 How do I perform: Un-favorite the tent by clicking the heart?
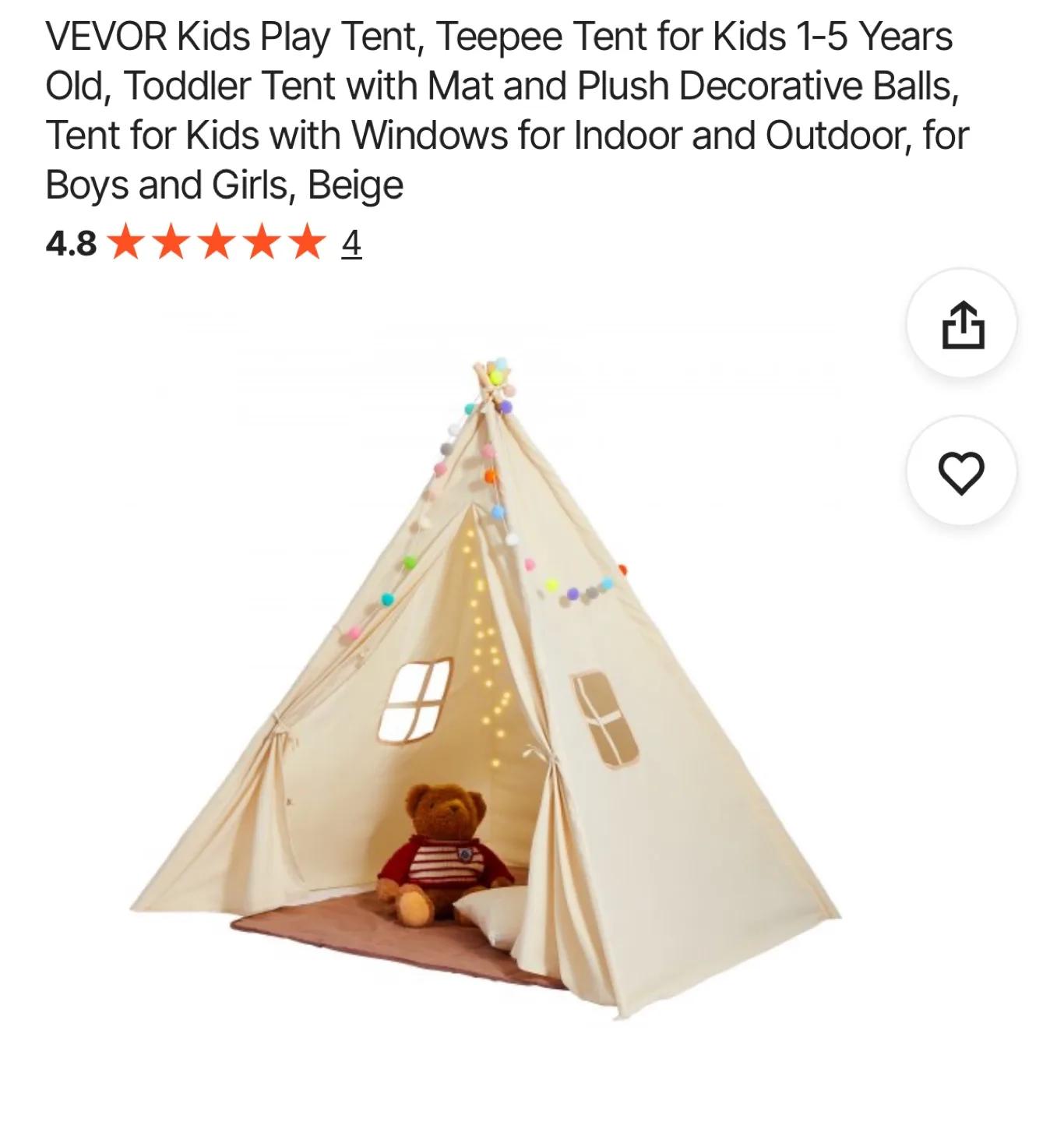(x=962, y=473)
